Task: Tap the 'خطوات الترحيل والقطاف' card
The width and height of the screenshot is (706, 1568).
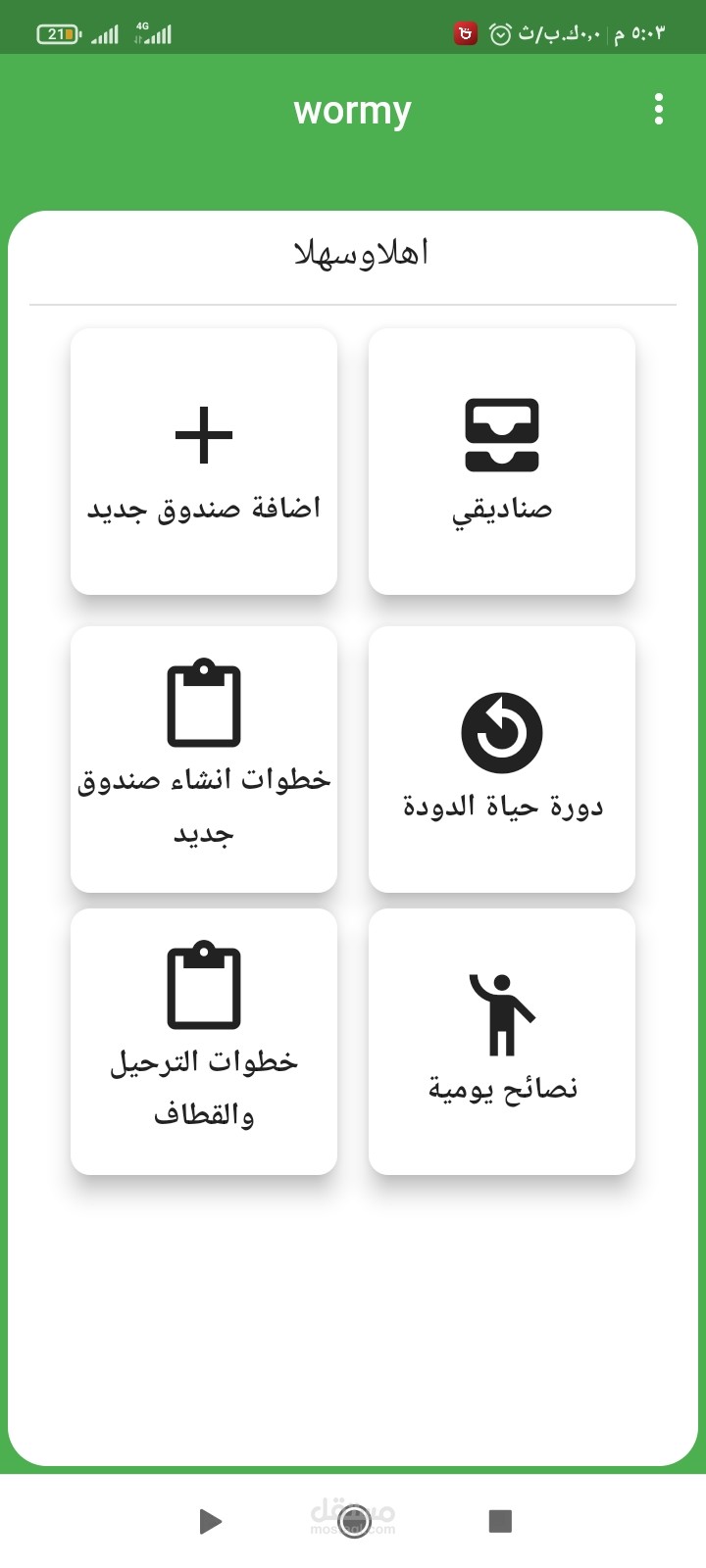Action: pyautogui.click(x=203, y=1042)
